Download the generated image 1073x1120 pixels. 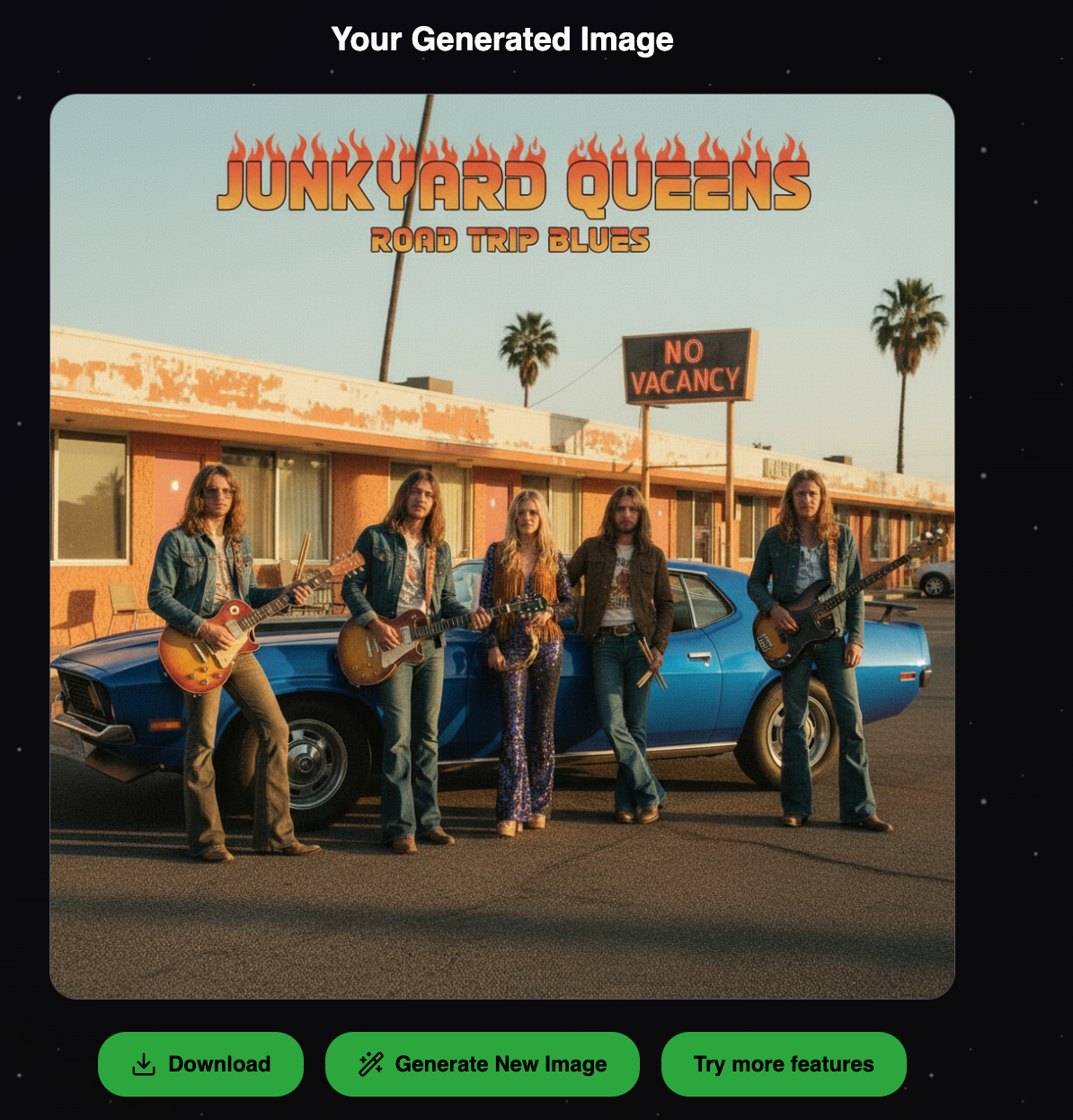[200, 1064]
